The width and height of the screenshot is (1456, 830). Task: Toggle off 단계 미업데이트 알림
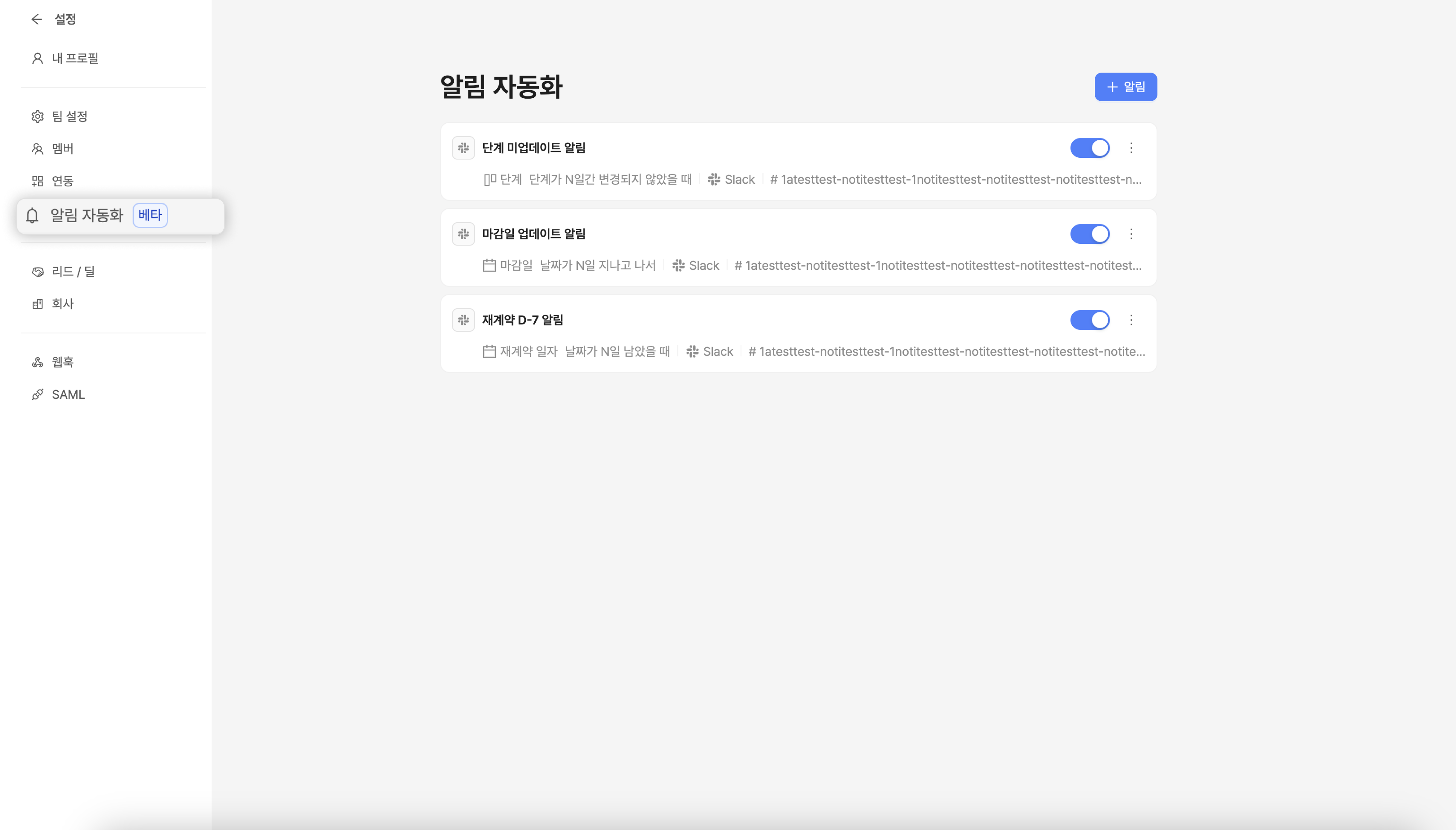click(x=1089, y=148)
